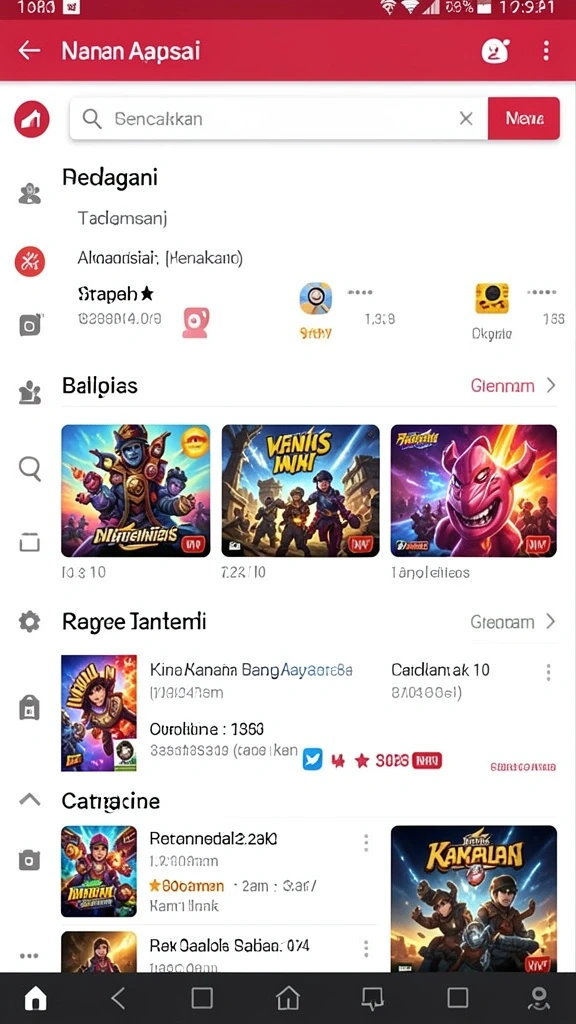Image resolution: width=576 pixels, height=1024 pixels.
Task: Open more options for Retannedal
Action: (x=366, y=842)
